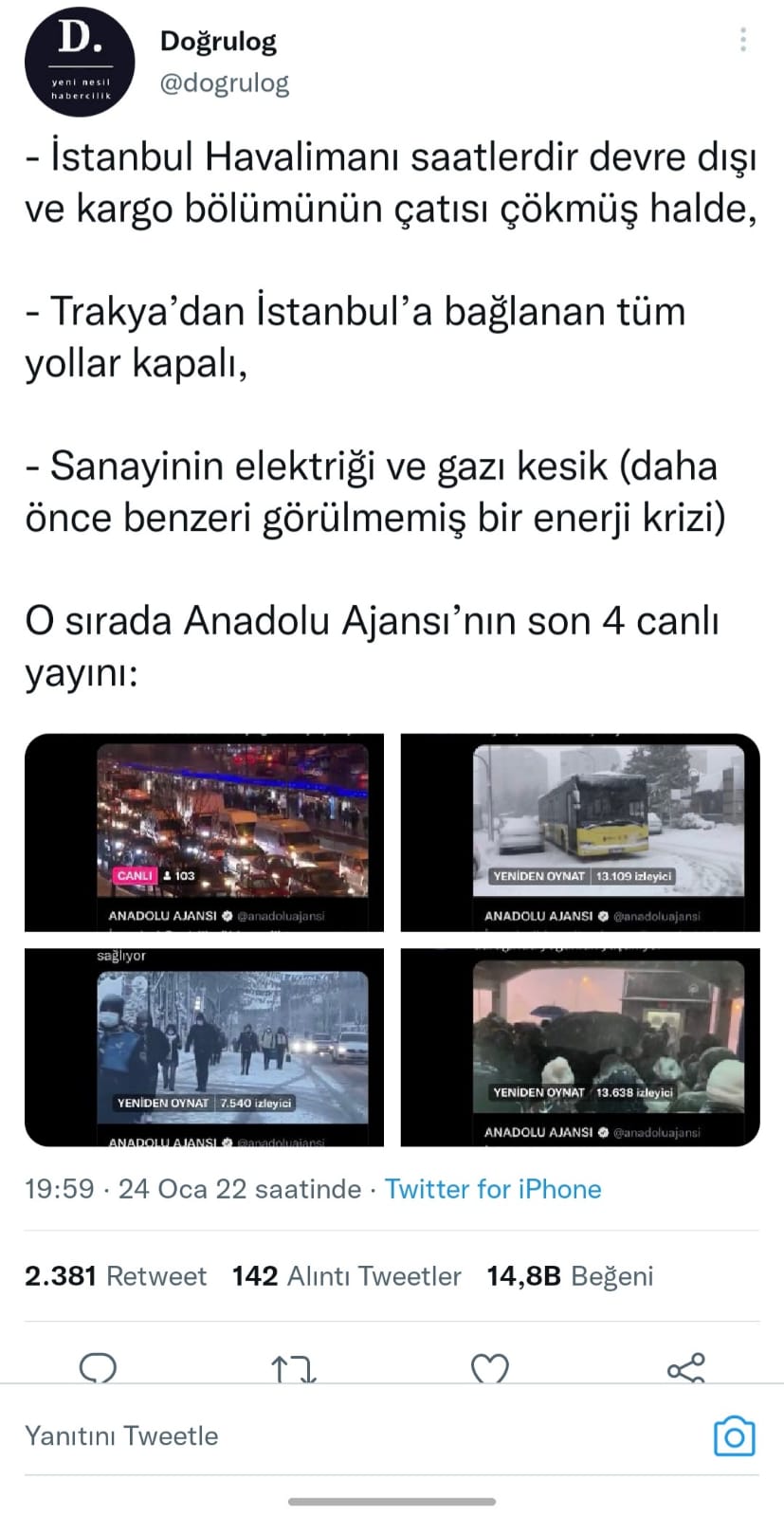View the 14,8B Beğeni list

click(x=570, y=1276)
